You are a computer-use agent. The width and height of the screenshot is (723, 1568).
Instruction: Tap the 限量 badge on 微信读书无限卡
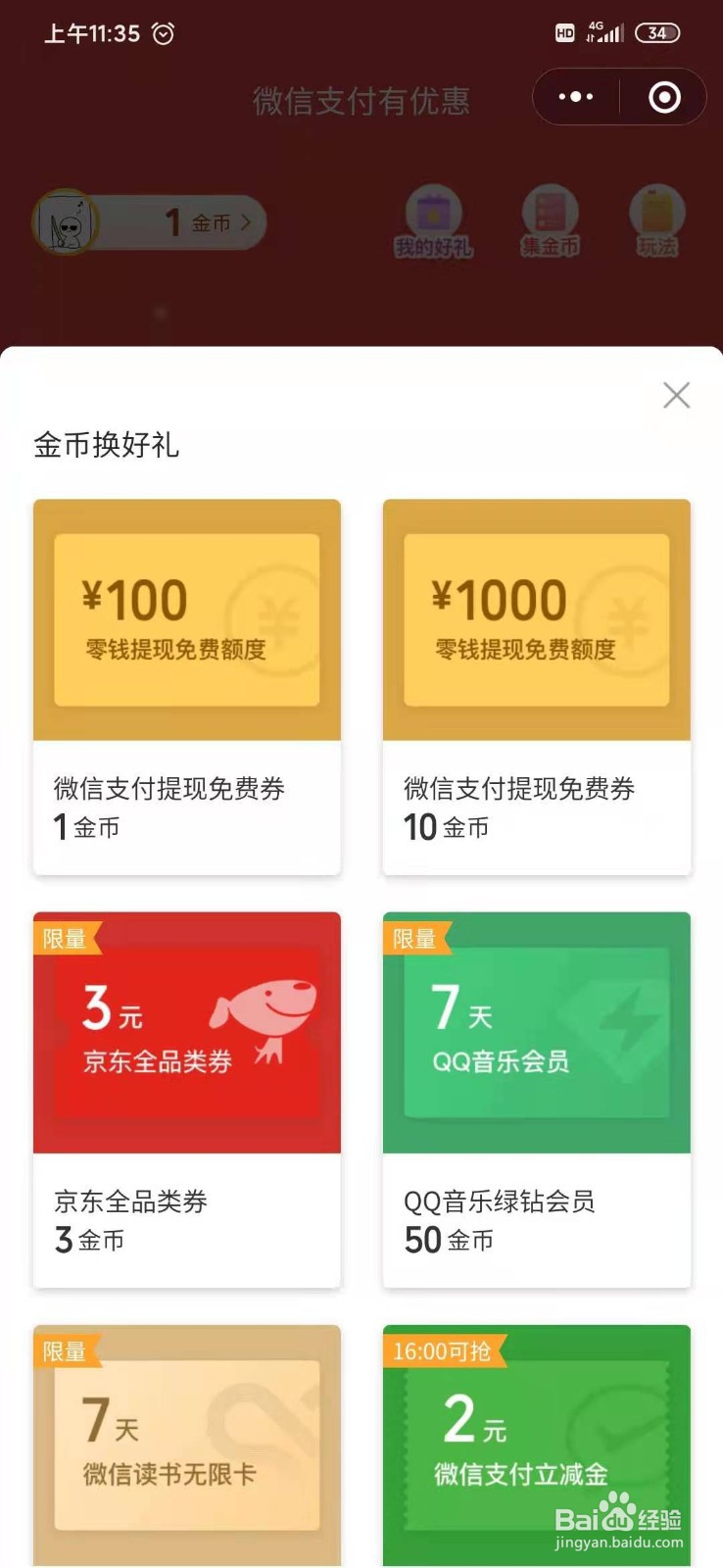[65, 1350]
